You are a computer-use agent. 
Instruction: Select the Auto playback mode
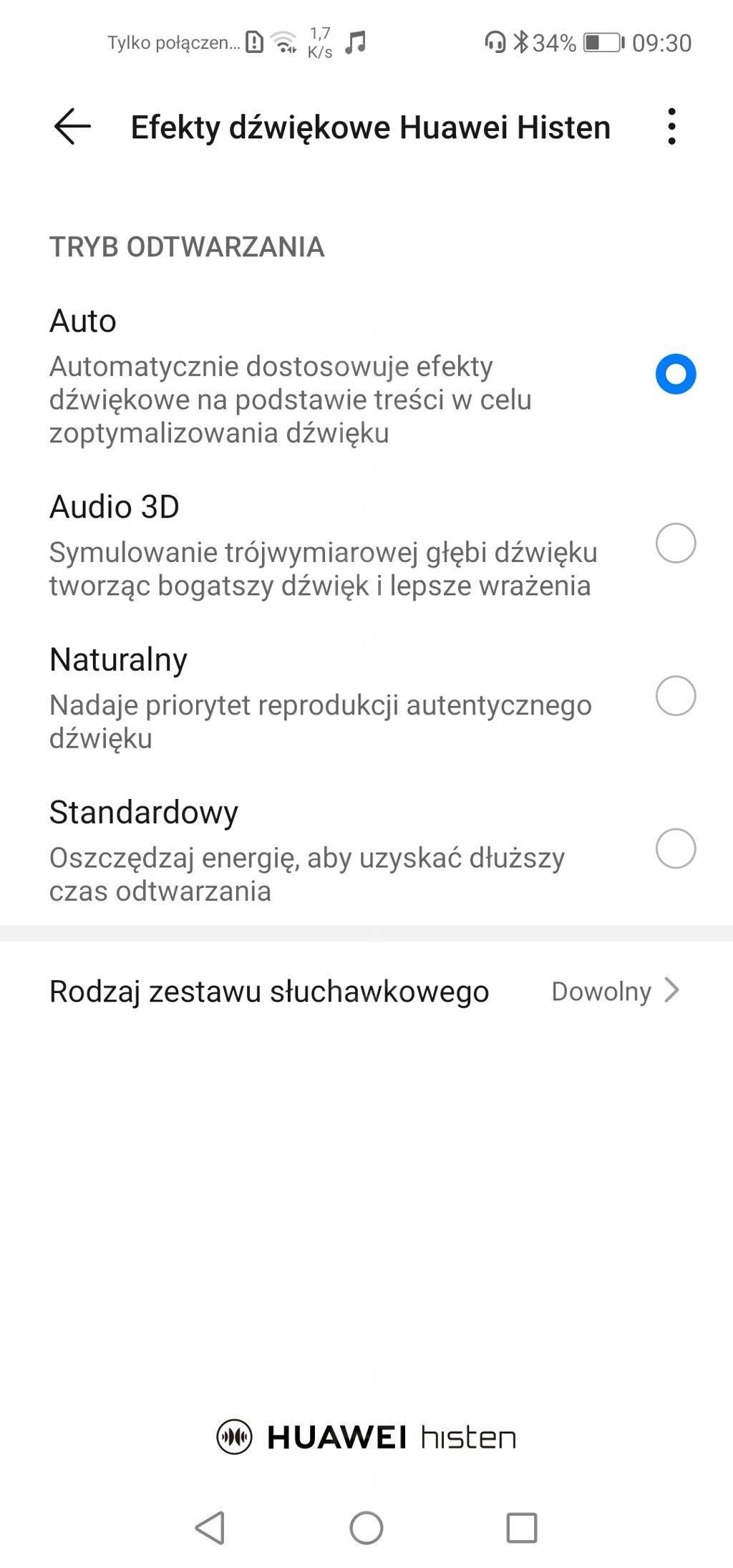point(675,374)
